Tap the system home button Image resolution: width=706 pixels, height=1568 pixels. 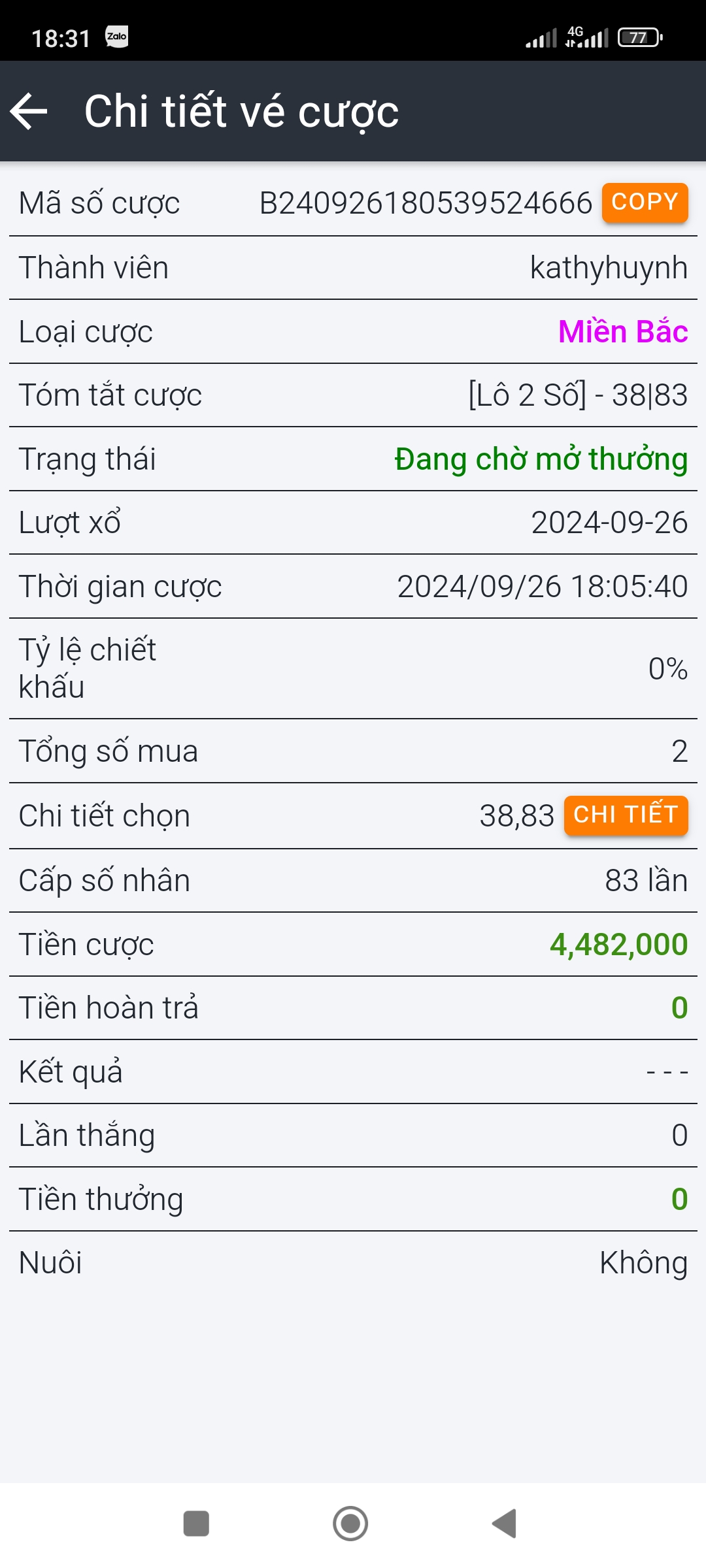(350, 1524)
